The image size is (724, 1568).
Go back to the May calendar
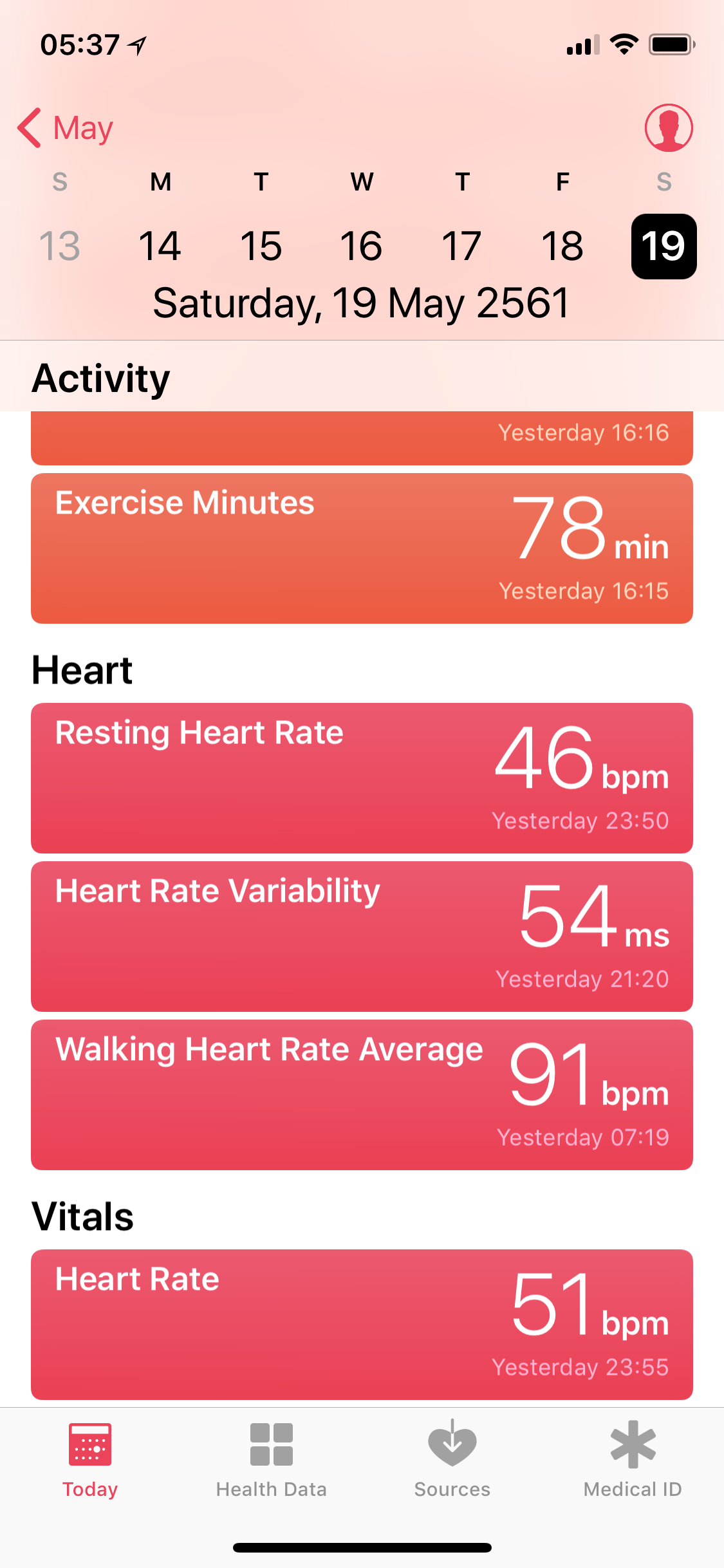(65, 128)
